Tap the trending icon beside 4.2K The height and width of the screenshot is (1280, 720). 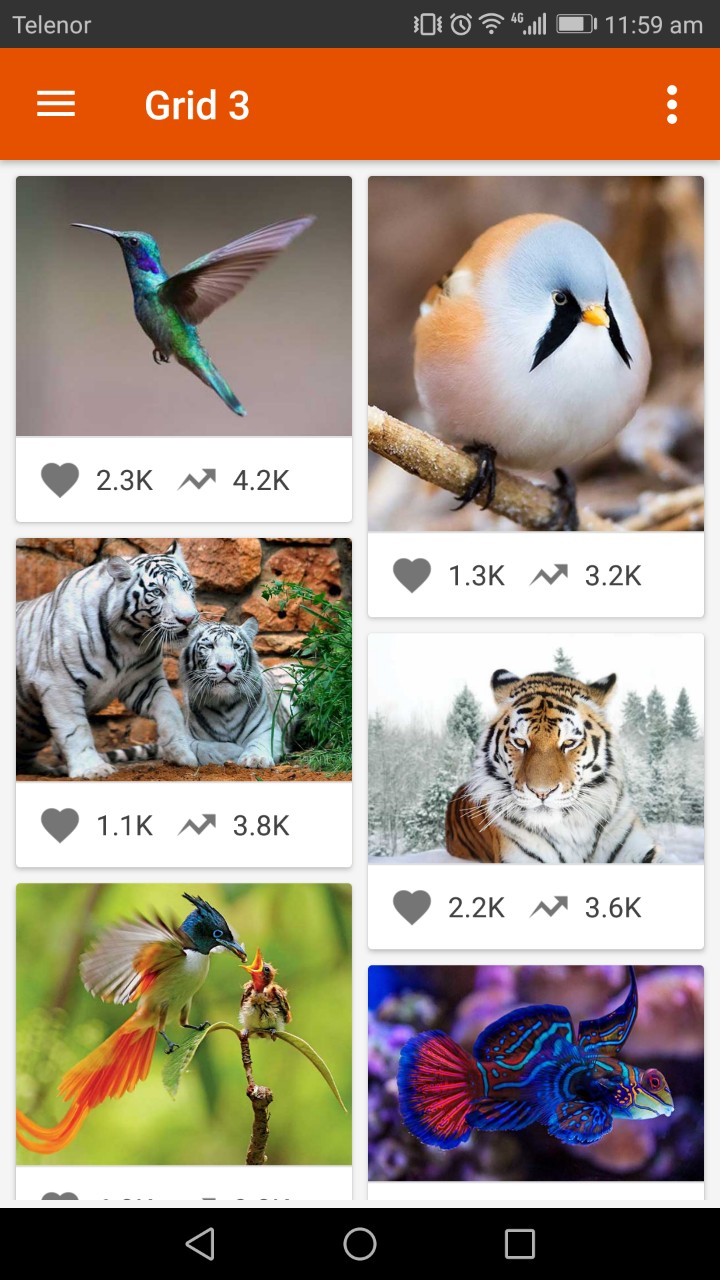pos(197,480)
